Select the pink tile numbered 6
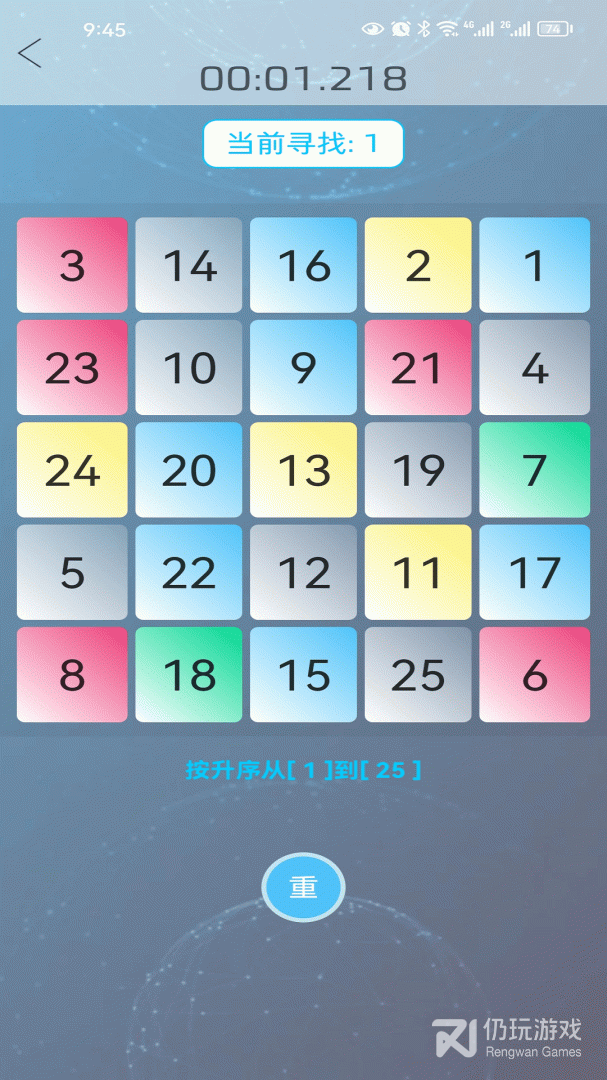This screenshot has width=607, height=1080. 534,674
